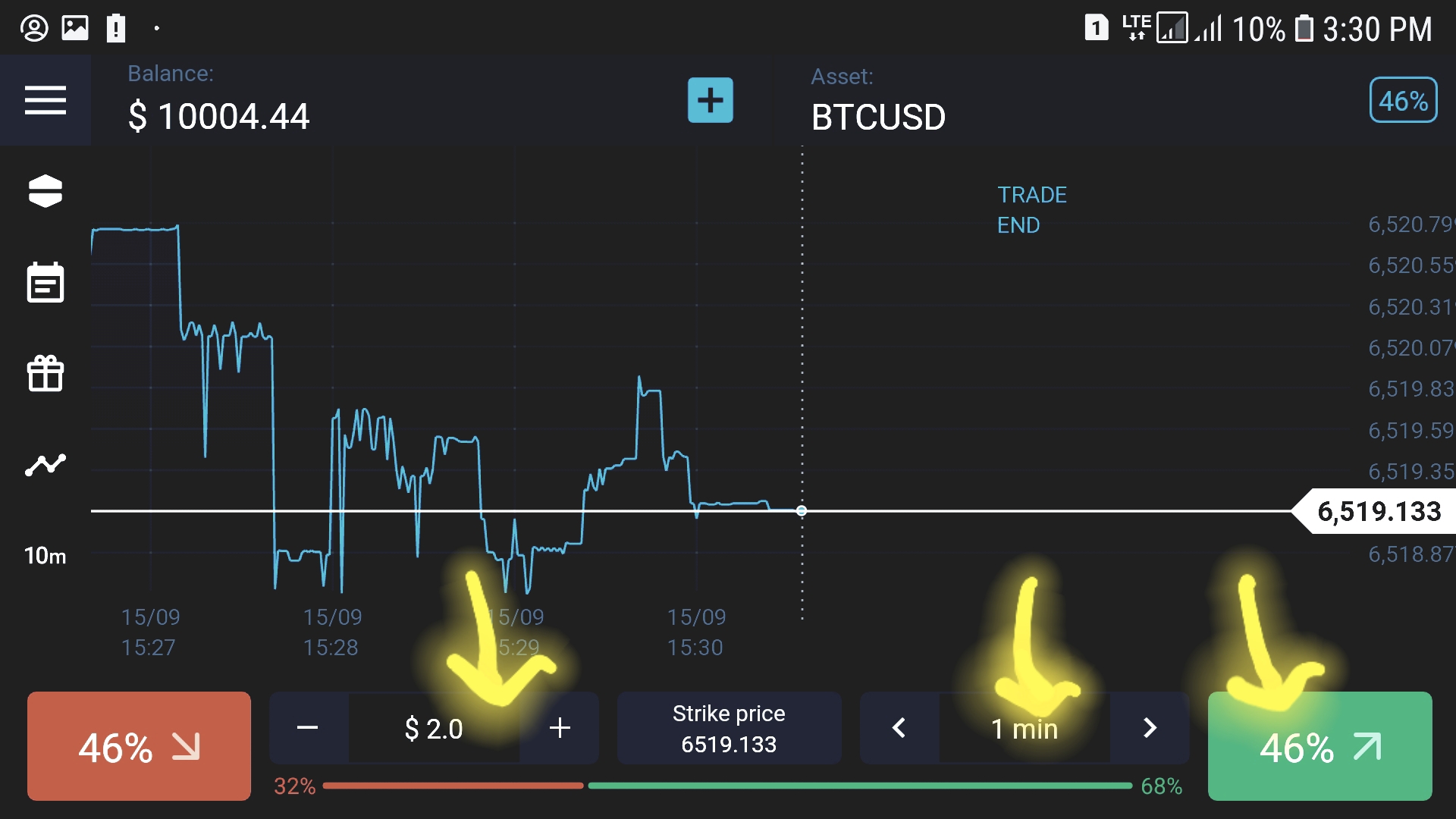
Task: Increase the trade amount with plus
Action: tap(560, 728)
